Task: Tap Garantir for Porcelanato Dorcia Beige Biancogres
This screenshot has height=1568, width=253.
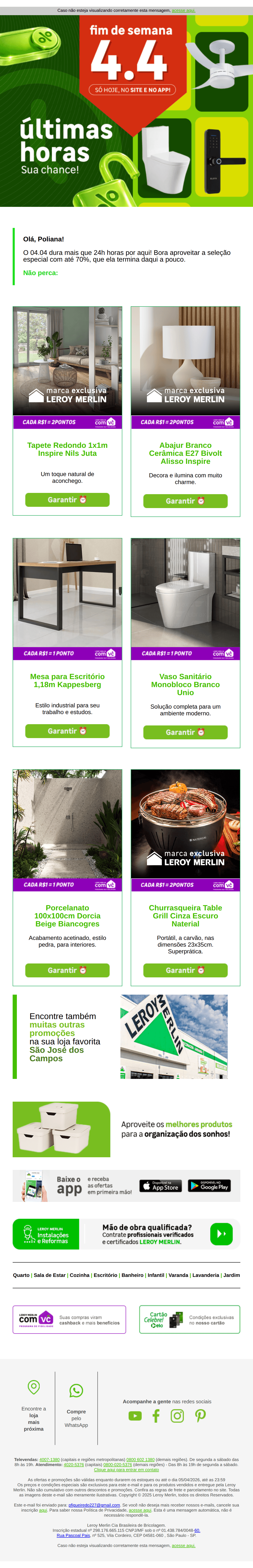Action: click(x=67, y=970)
